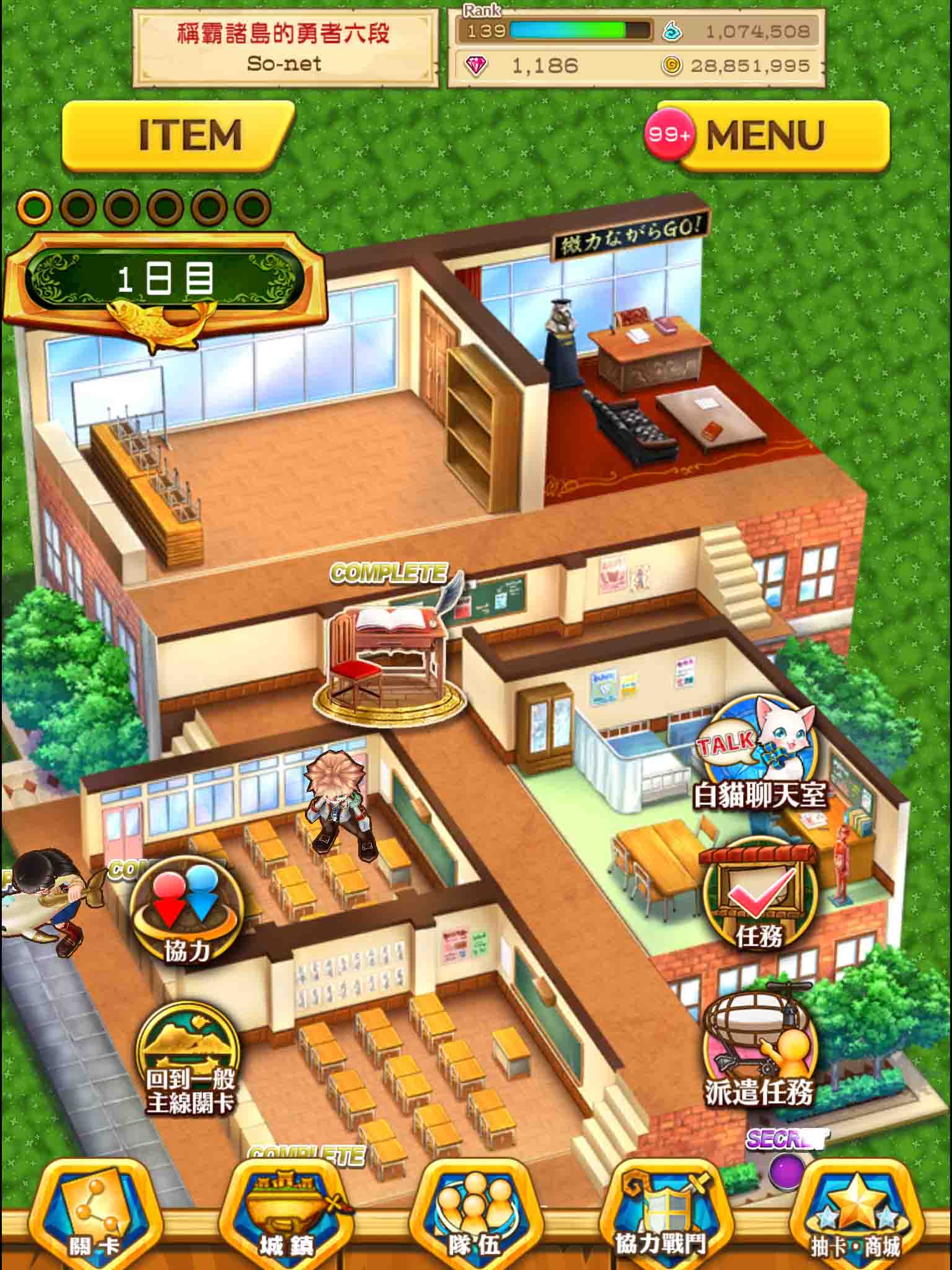Screen dimensions: 952x1270
Task: Open the player title and name plate
Action: (x=285, y=48)
